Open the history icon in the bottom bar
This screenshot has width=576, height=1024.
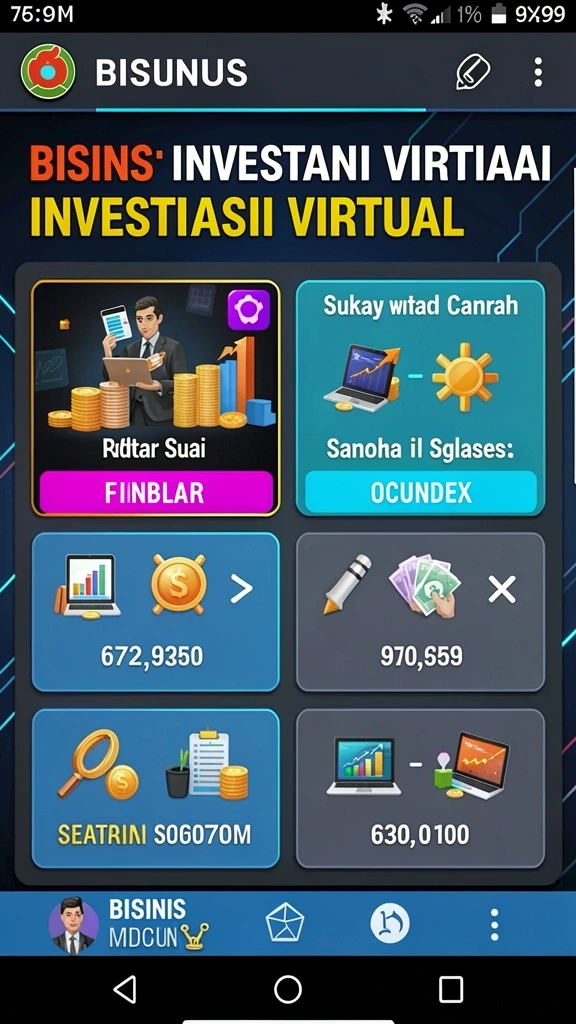[390, 924]
